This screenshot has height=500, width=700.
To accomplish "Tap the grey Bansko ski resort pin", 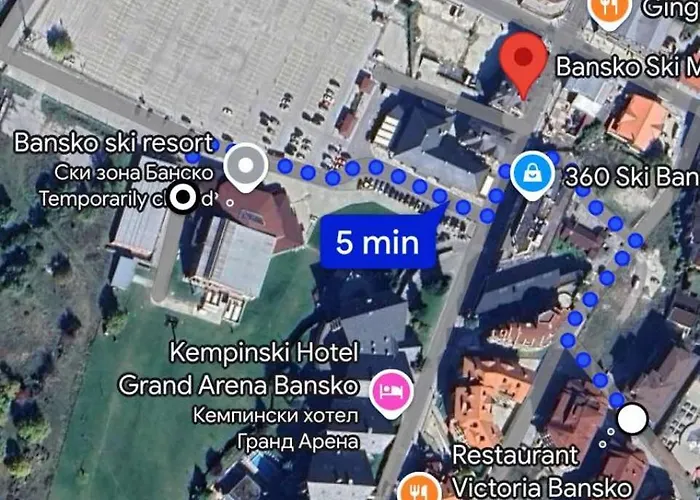I will 243,166.
